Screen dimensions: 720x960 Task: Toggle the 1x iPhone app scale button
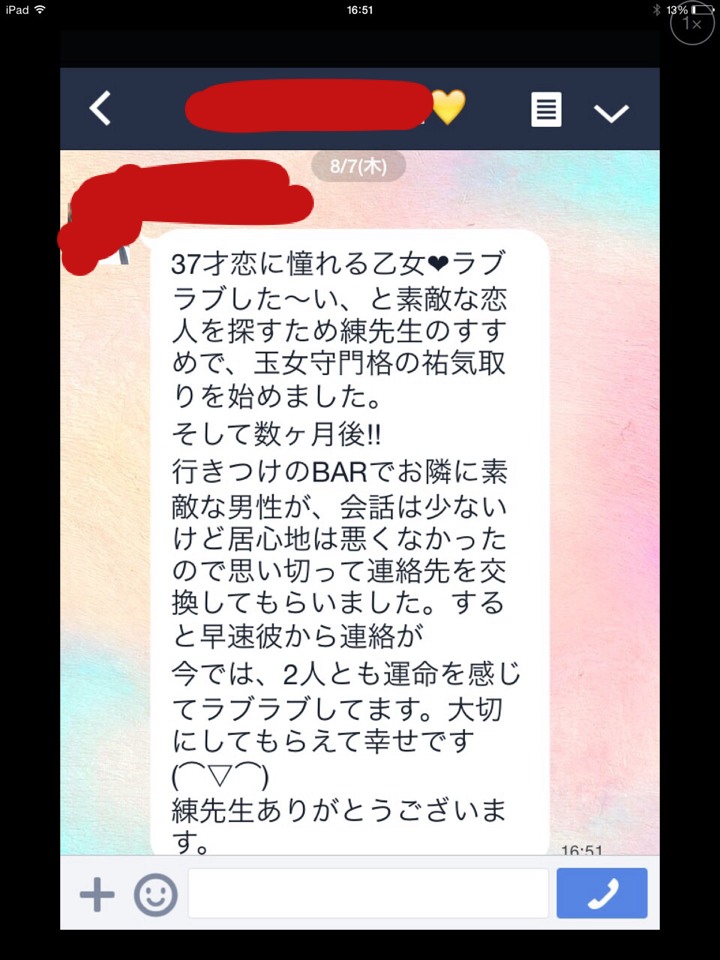[x=692, y=23]
